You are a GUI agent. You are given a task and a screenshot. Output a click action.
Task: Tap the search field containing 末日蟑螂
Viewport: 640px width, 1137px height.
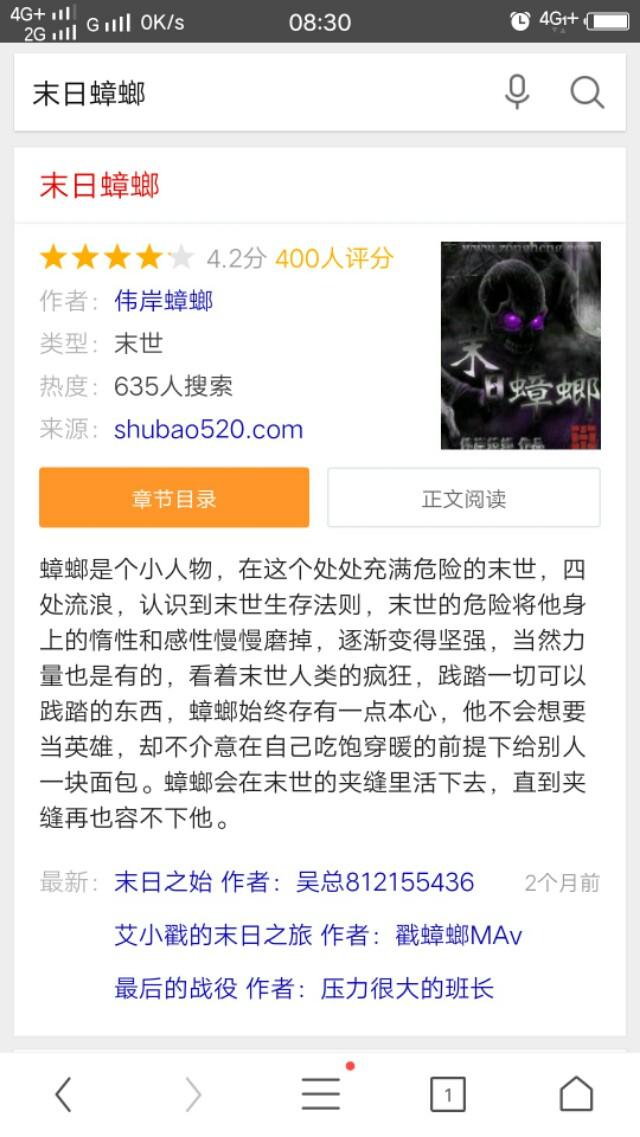point(261,93)
